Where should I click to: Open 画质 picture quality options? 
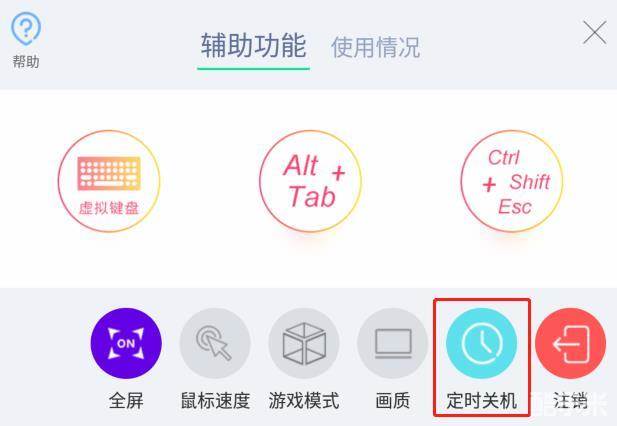click(393, 344)
